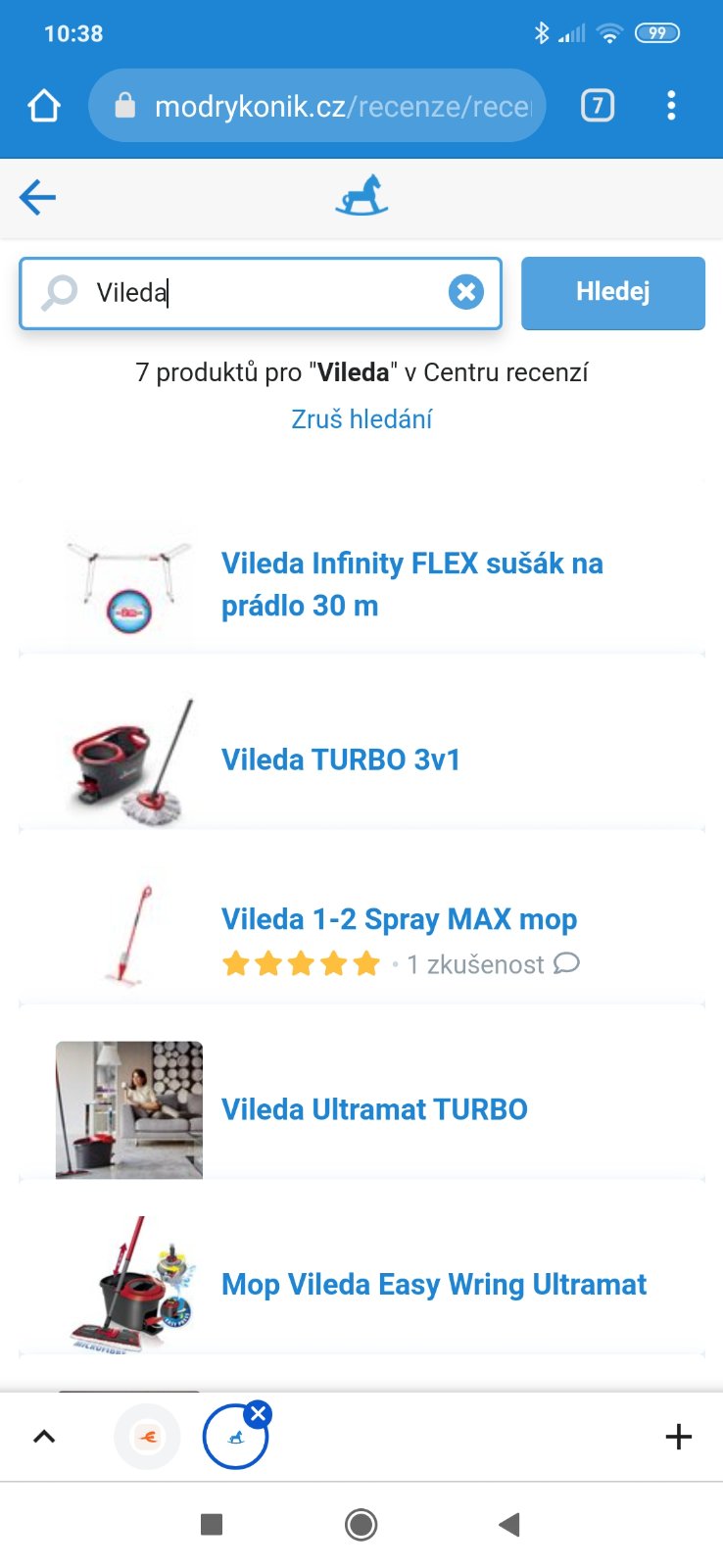723x1568 pixels.
Task: Open the Vileda TURBO 3v1 result
Action: pyautogui.click(x=340, y=759)
